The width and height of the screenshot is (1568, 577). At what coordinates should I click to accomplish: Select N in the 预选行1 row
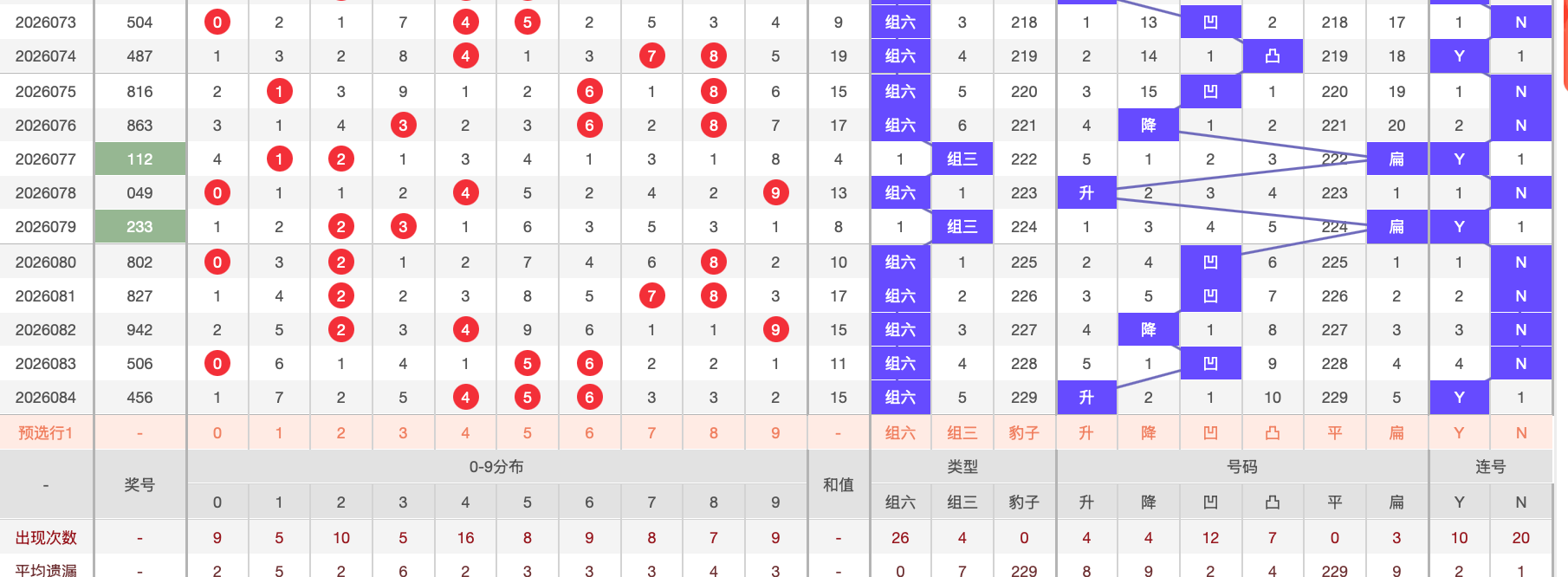[x=1521, y=432]
